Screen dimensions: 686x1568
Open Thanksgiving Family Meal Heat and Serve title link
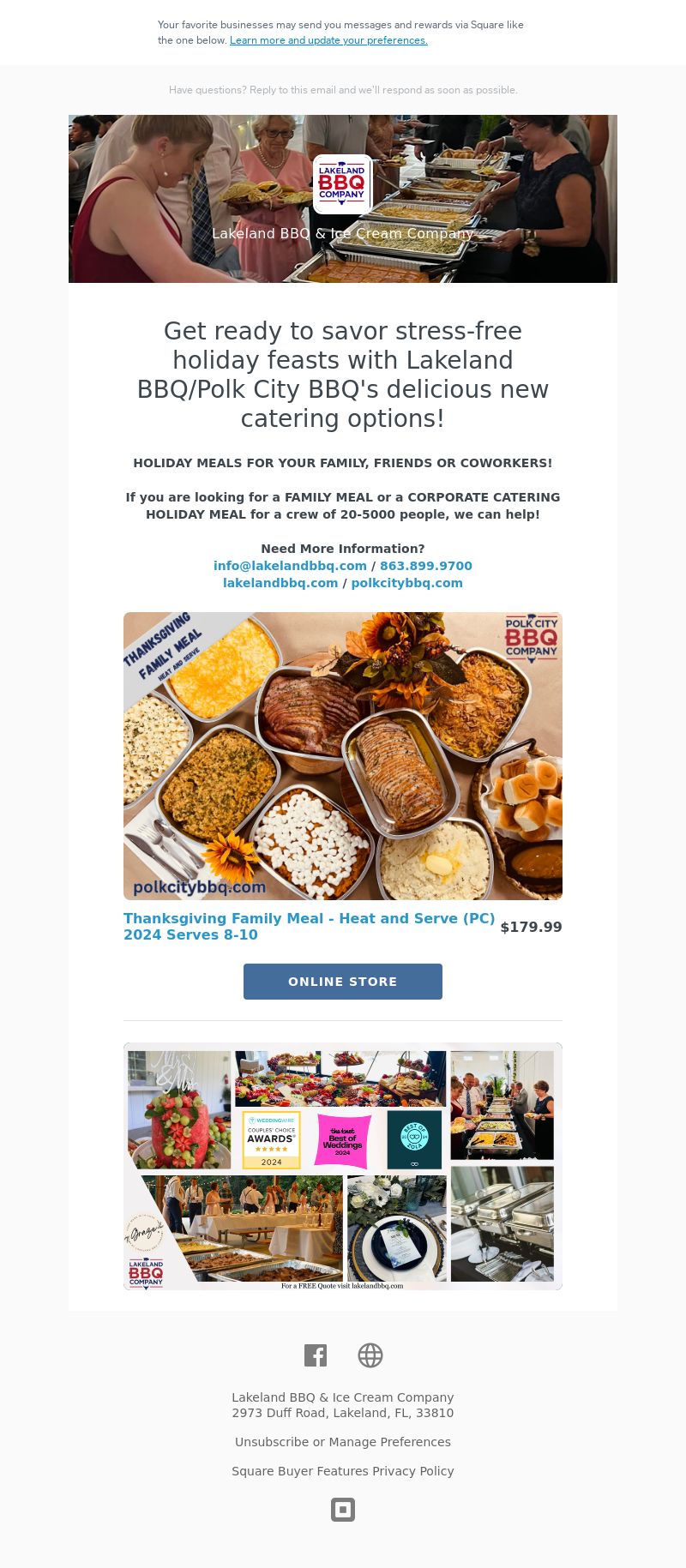309,926
